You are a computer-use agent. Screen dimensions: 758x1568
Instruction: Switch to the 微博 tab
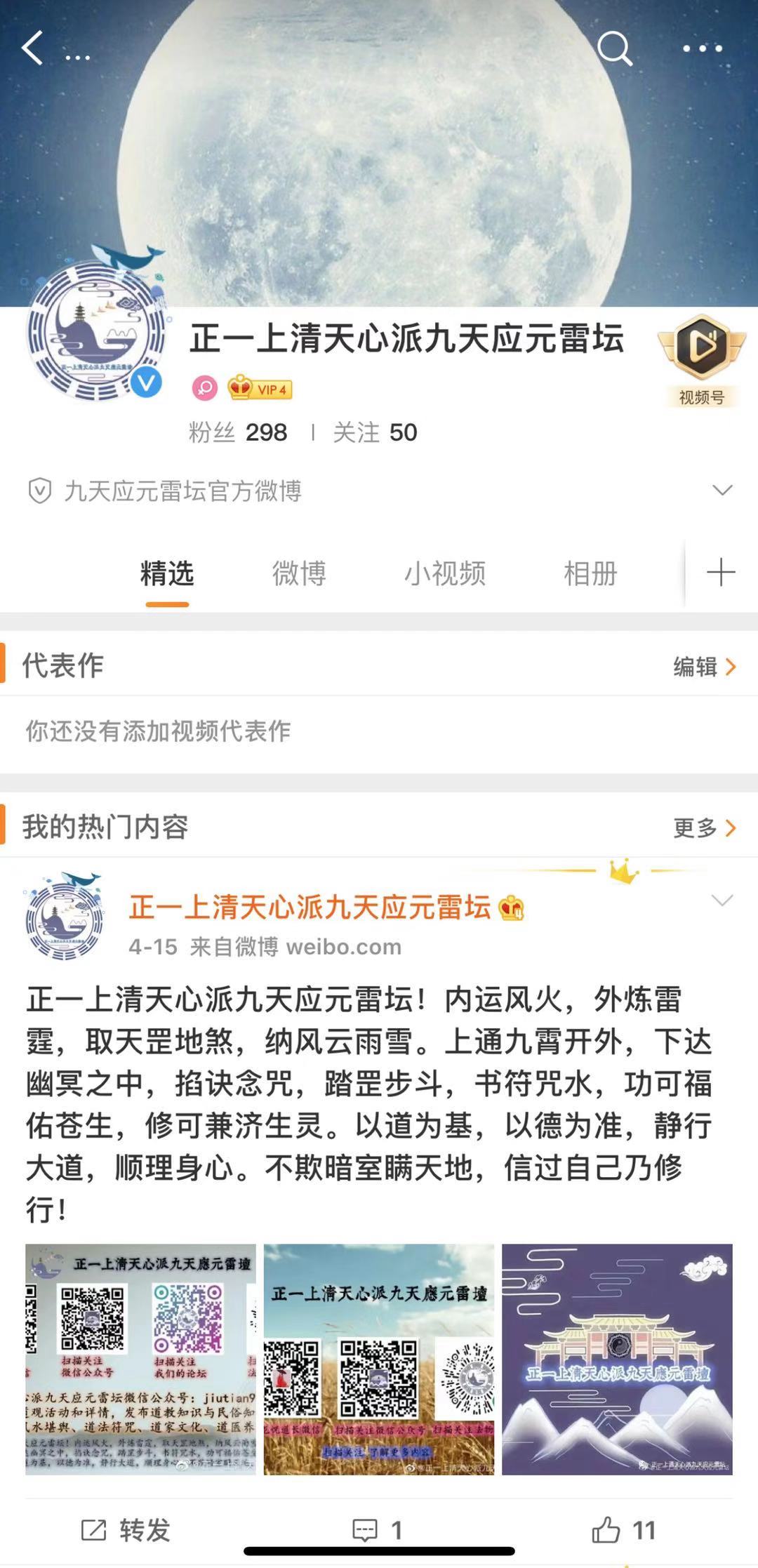(299, 573)
